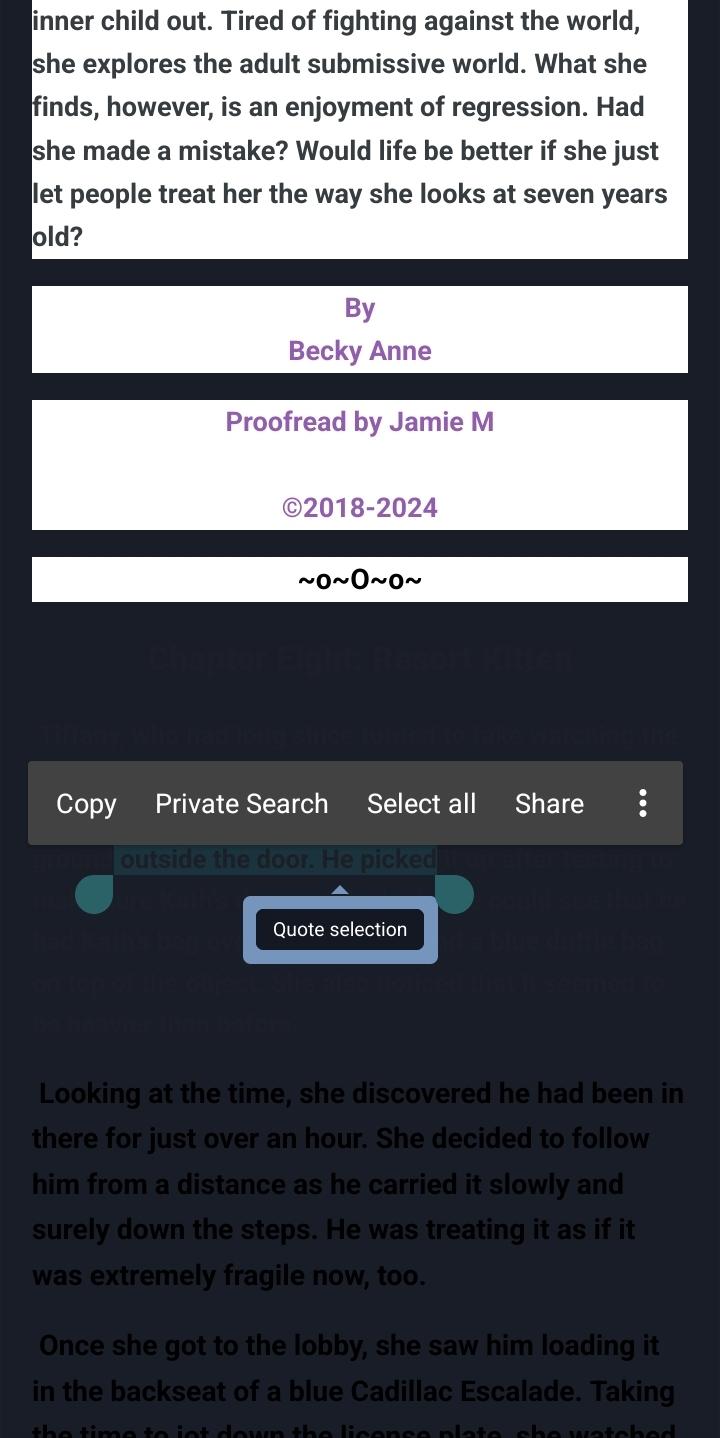Tap Select all in the text menu

point(421,803)
